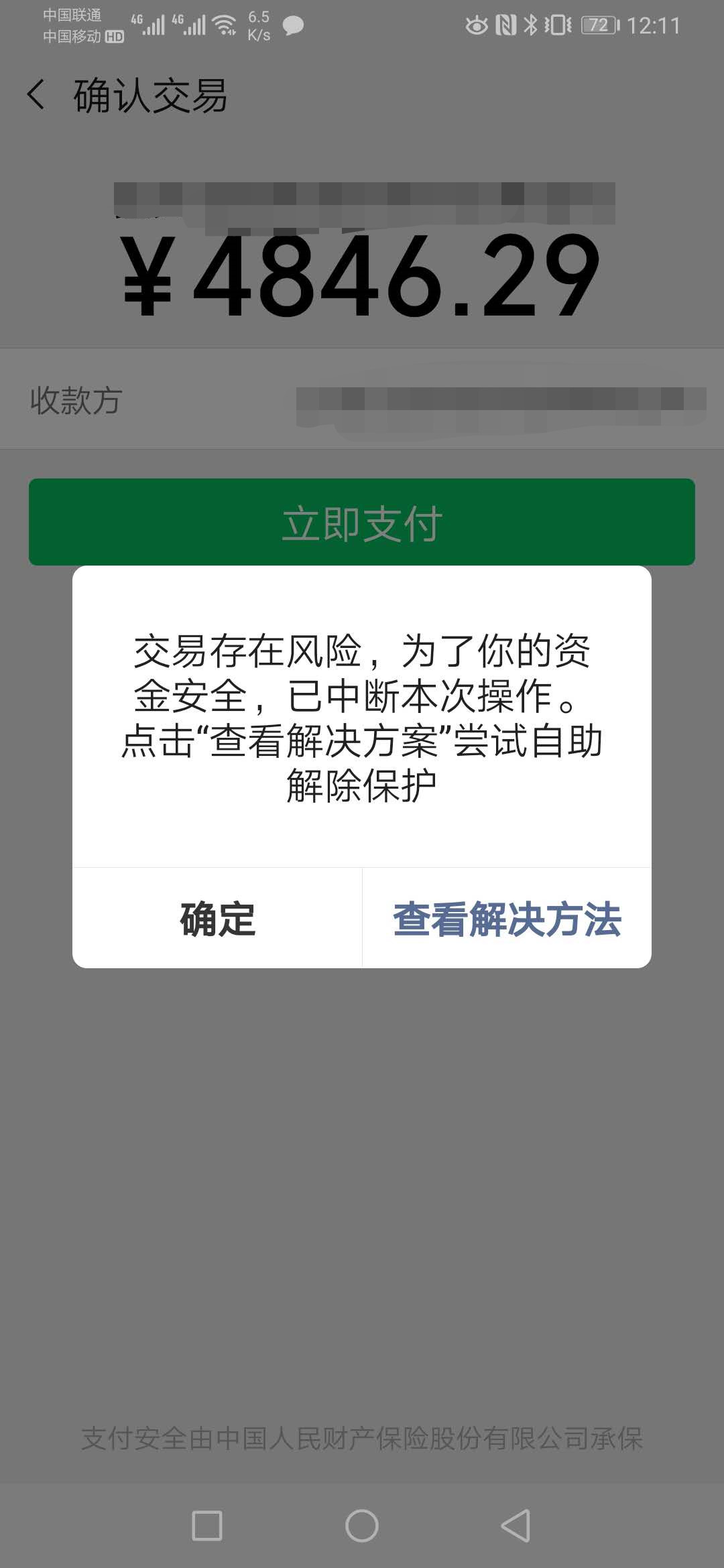The height and width of the screenshot is (1568, 724).
Task: Go back from the 确认交易 screen
Action: (x=36, y=94)
